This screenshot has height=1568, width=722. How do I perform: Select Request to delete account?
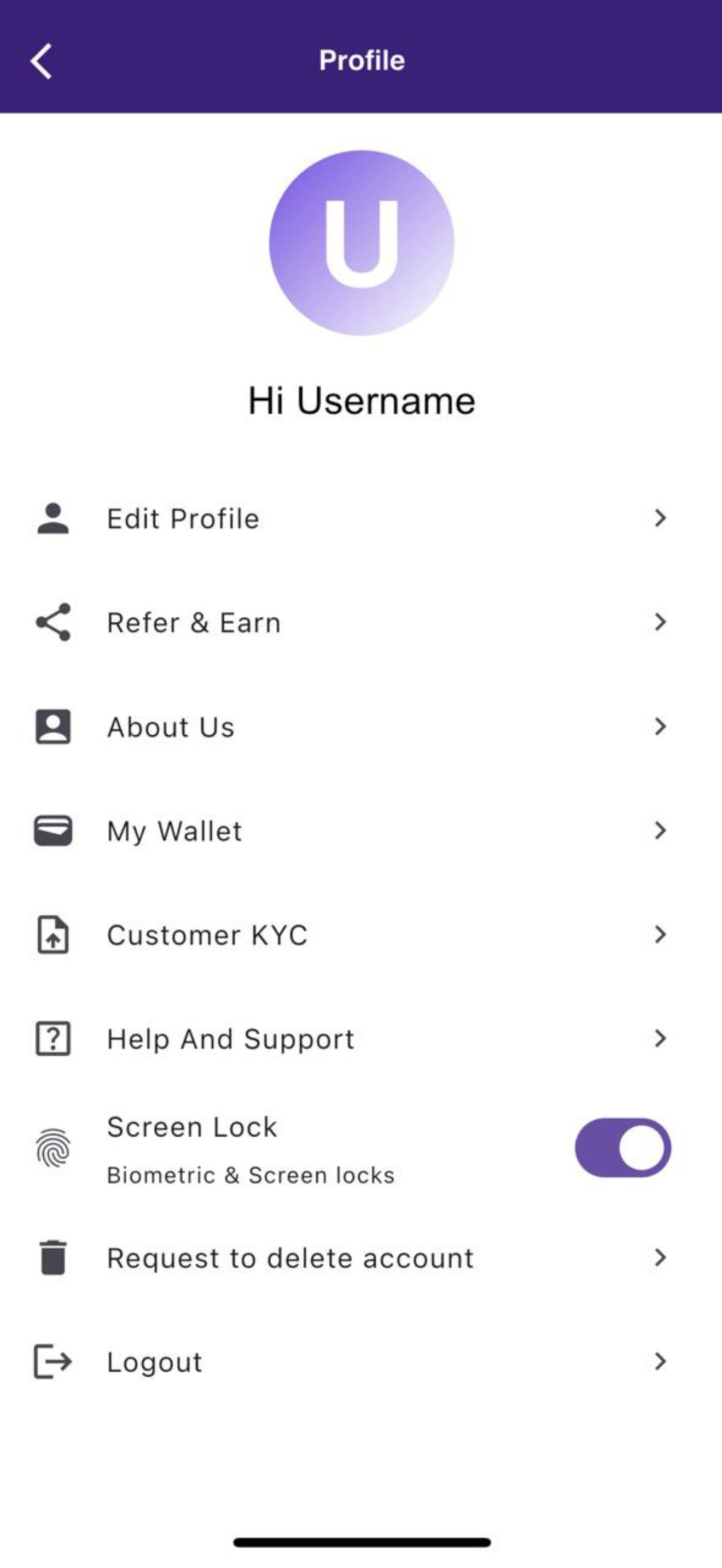coord(361,1257)
